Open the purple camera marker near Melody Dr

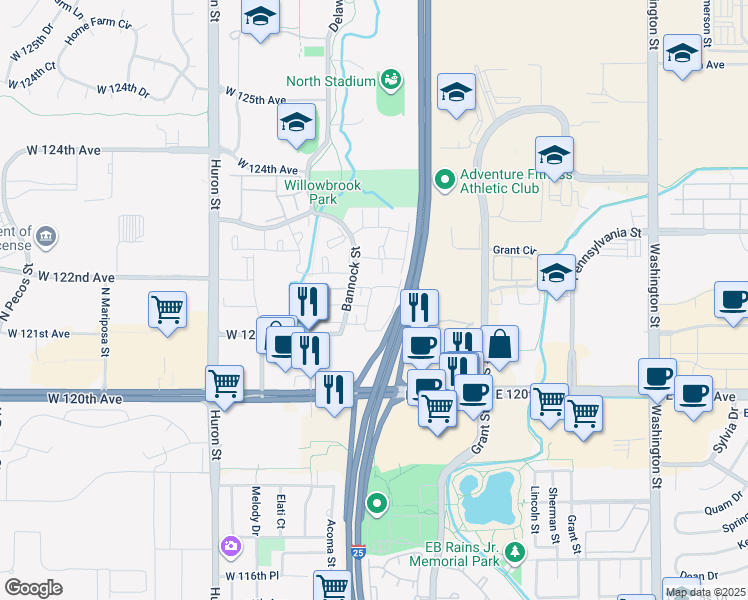[x=231, y=547]
